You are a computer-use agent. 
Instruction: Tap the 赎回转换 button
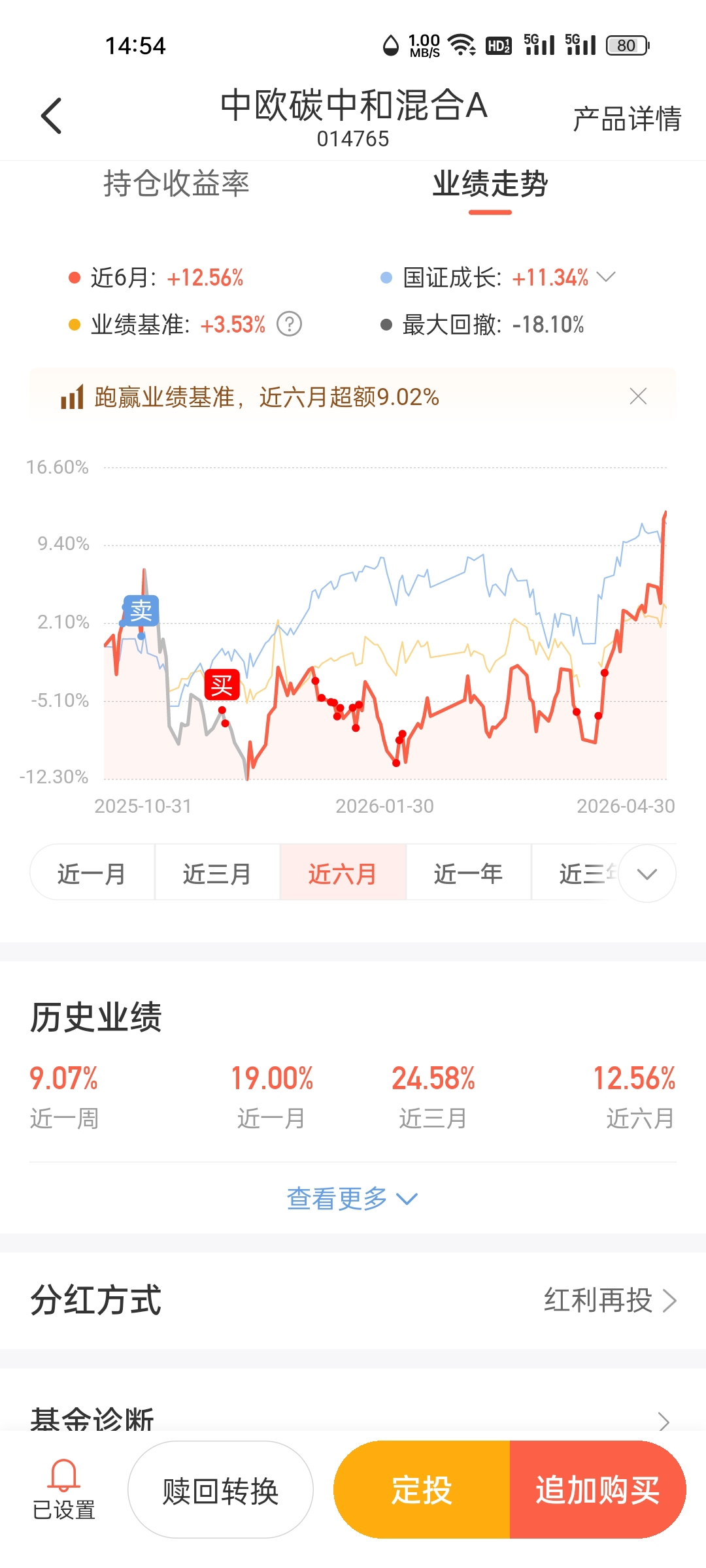point(220,1490)
